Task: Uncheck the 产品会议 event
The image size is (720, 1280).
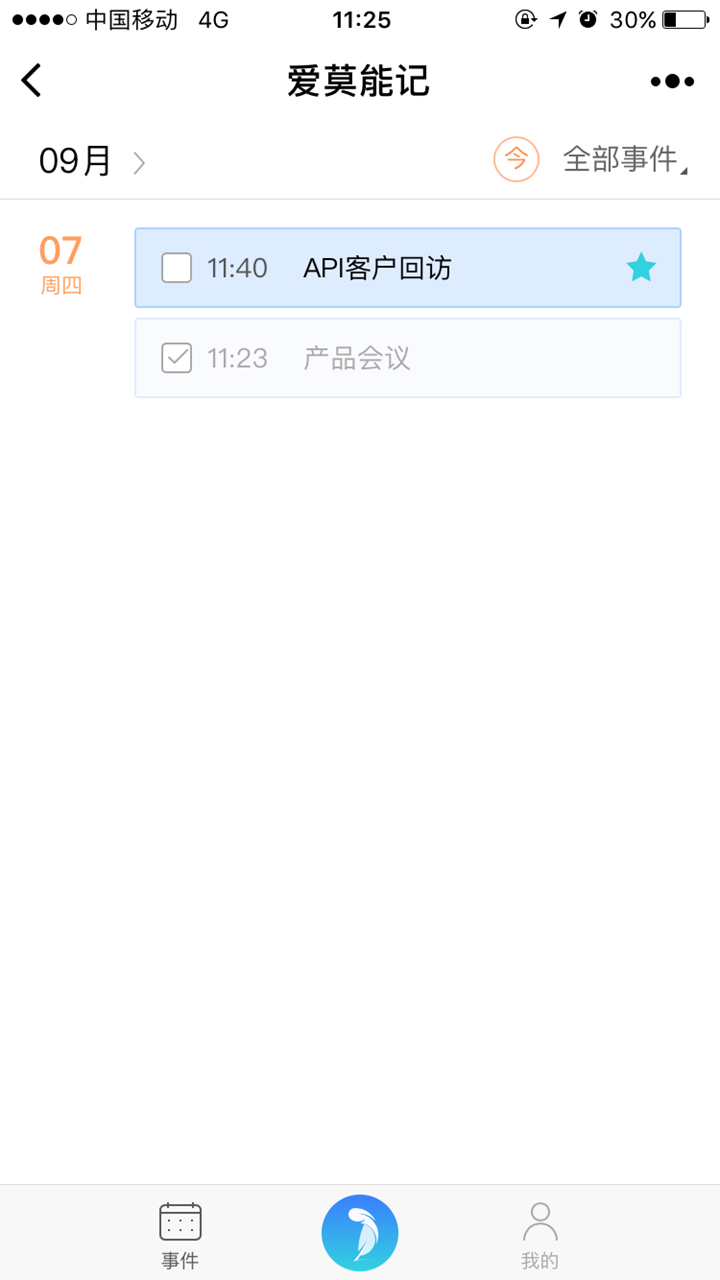Action: coord(177,358)
